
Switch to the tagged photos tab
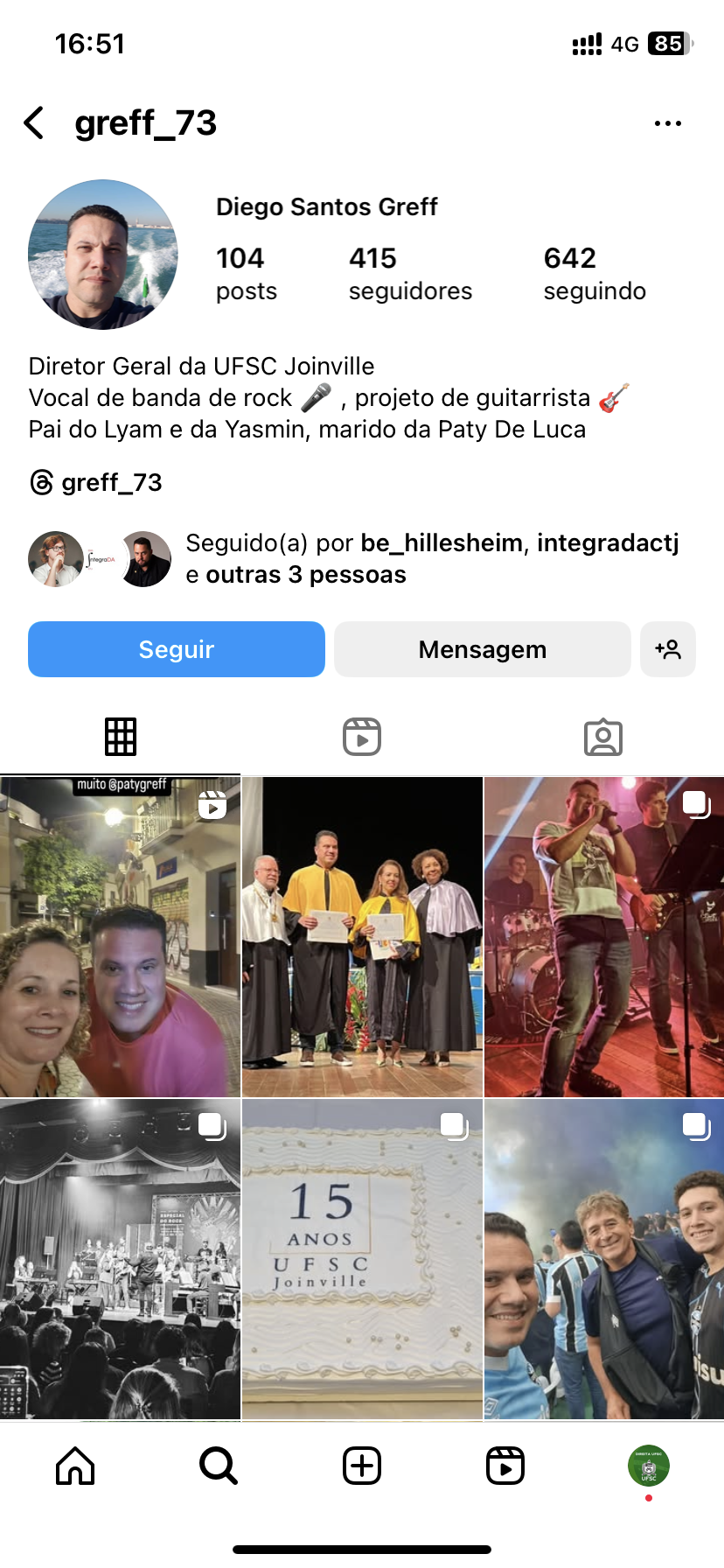tap(603, 737)
